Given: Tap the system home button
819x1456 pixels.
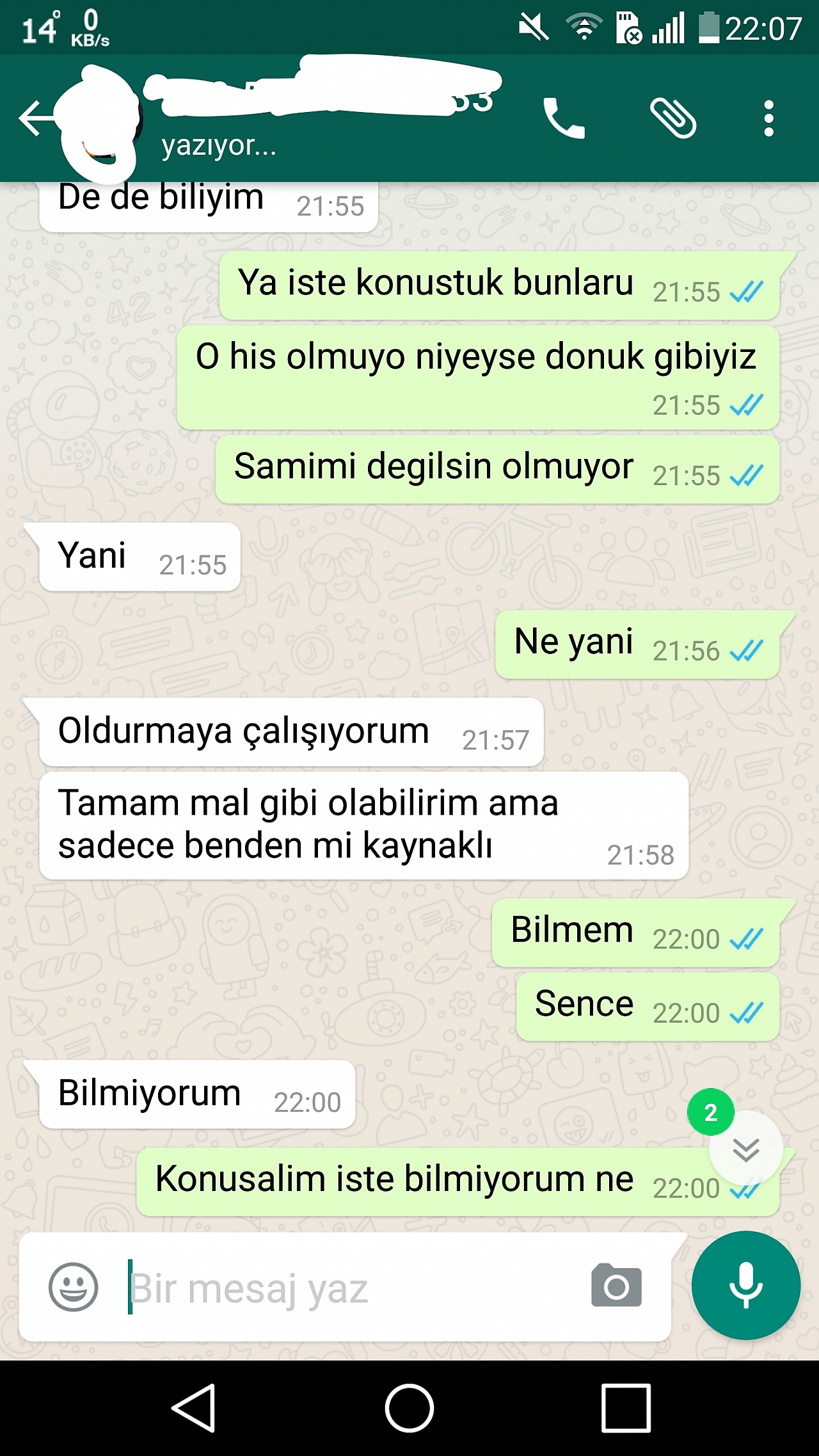Looking at the screenshot, I should coord(409,1408).
